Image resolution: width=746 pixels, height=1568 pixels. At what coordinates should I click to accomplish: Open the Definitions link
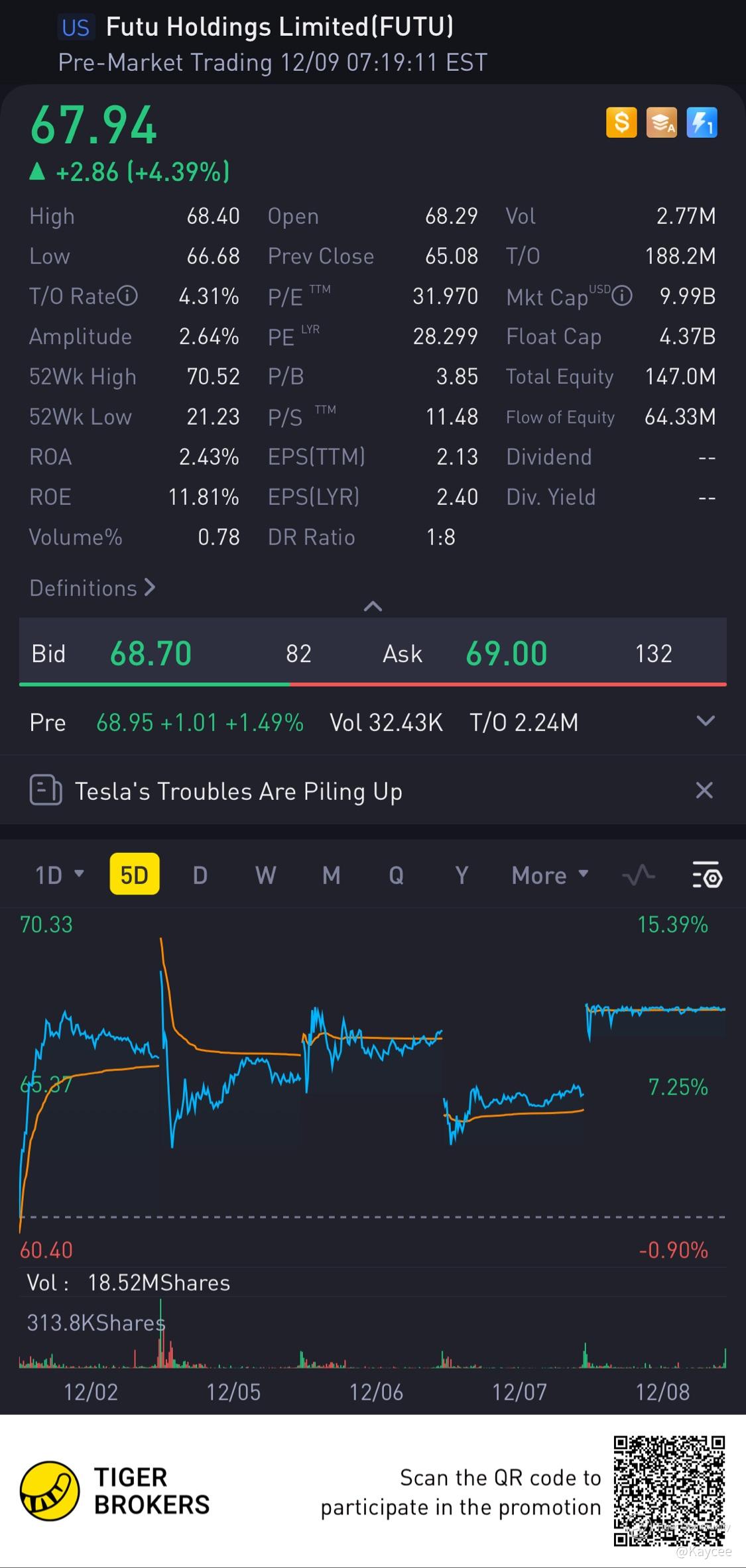[92, 588]
